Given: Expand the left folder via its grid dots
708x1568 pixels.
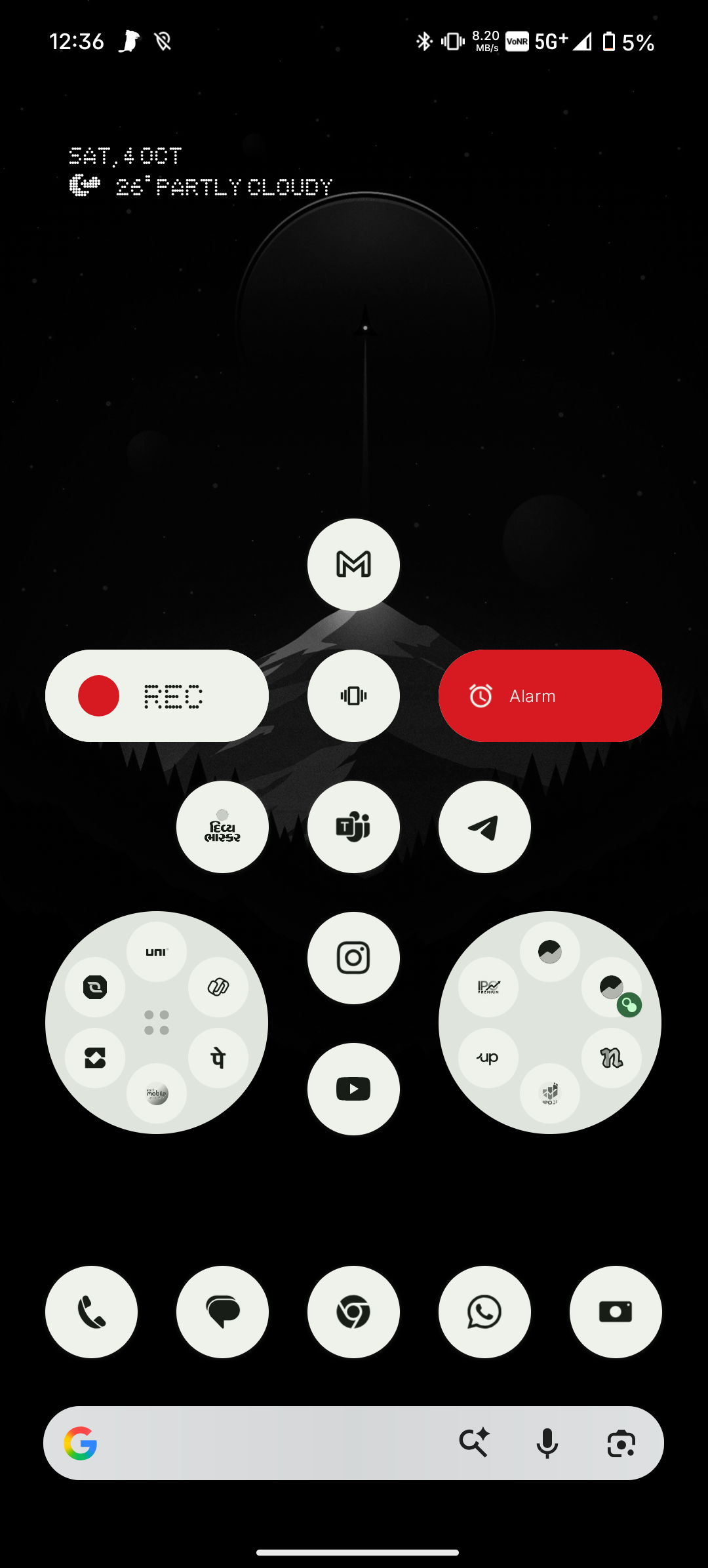Looking at the screenshot, I should [x=157, y=1023].
